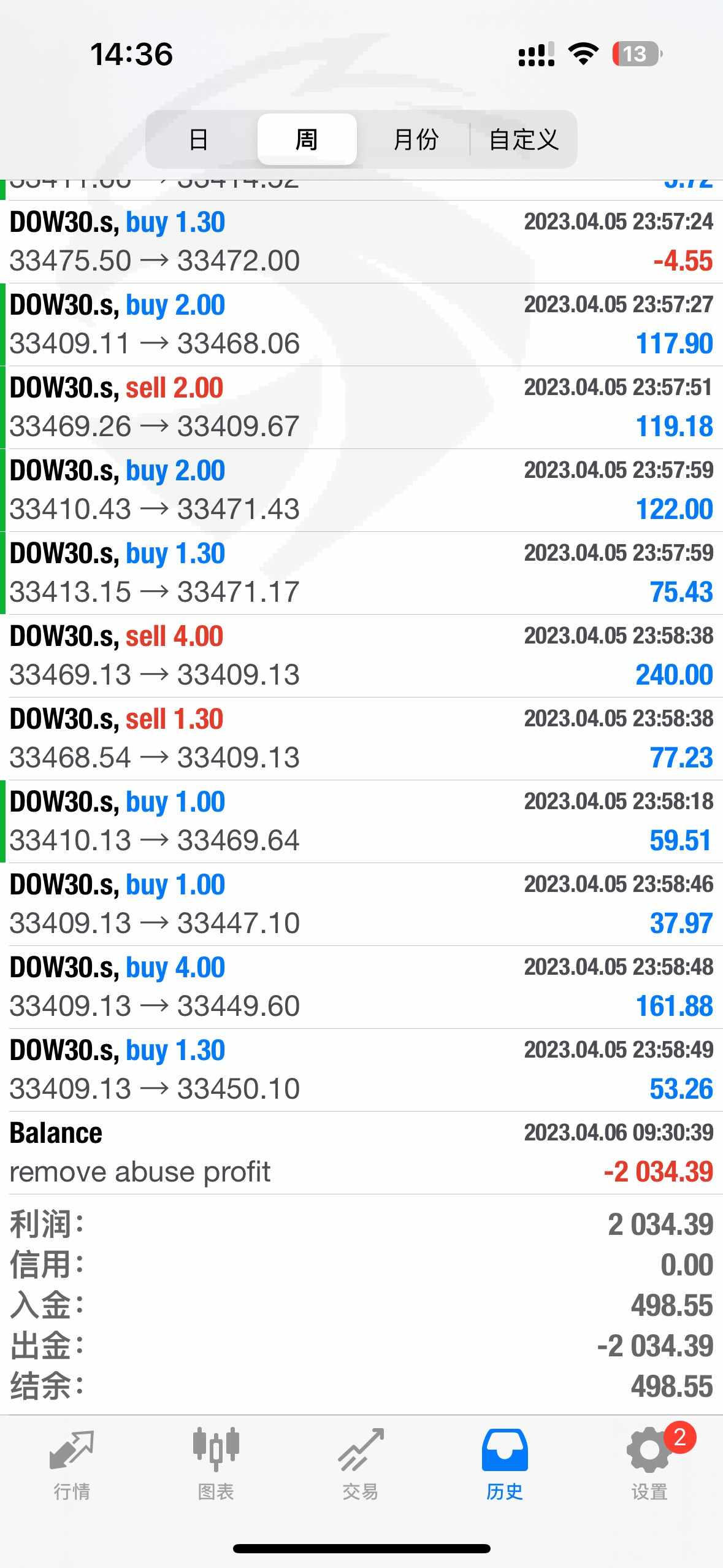Open the buy 1.30 trade with profit 53.26
The height and width of the screenshot is (1568, 723).
tap(361, 1070)
